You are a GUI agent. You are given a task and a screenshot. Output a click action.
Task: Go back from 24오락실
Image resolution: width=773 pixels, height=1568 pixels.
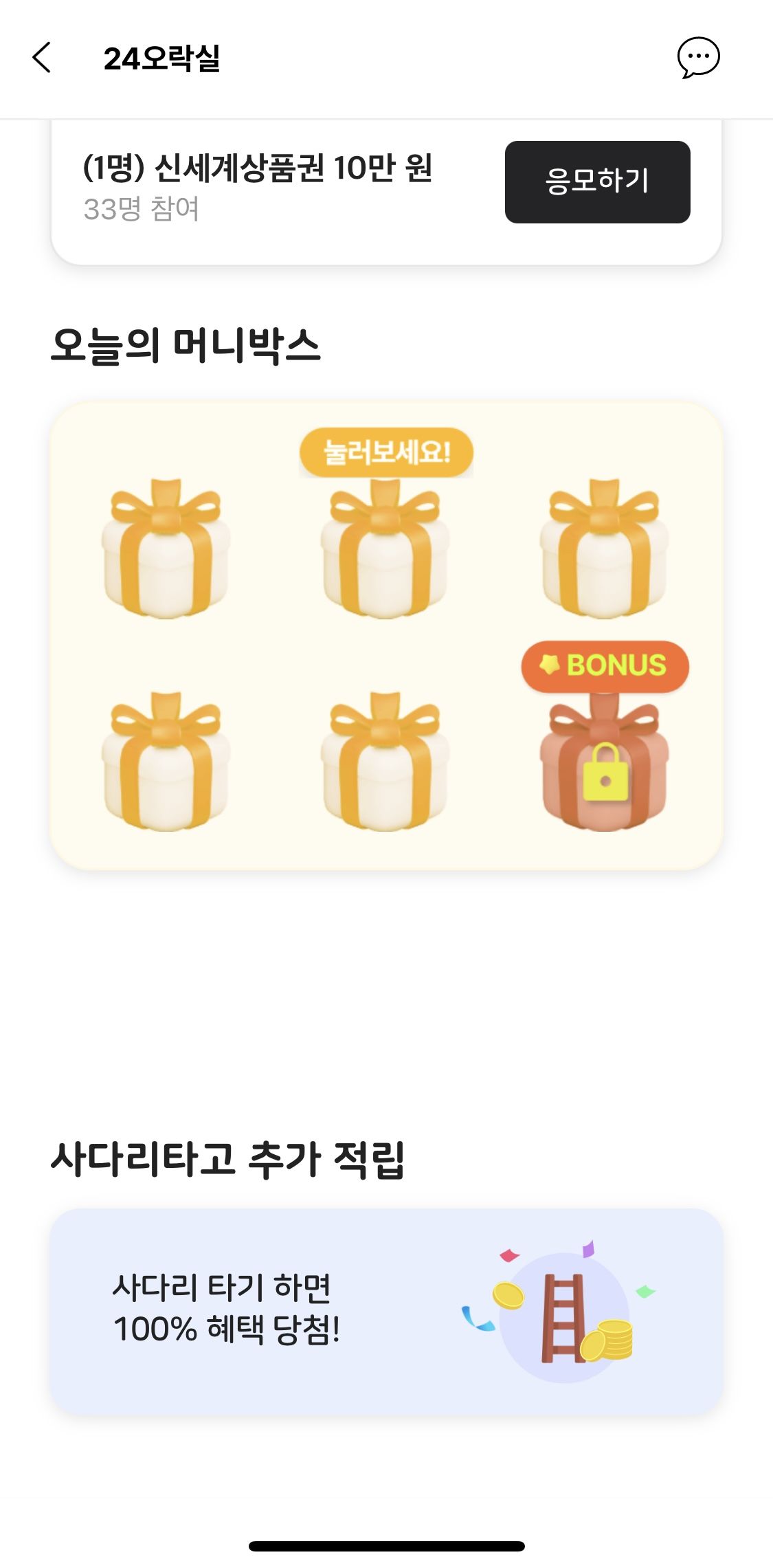42,58
